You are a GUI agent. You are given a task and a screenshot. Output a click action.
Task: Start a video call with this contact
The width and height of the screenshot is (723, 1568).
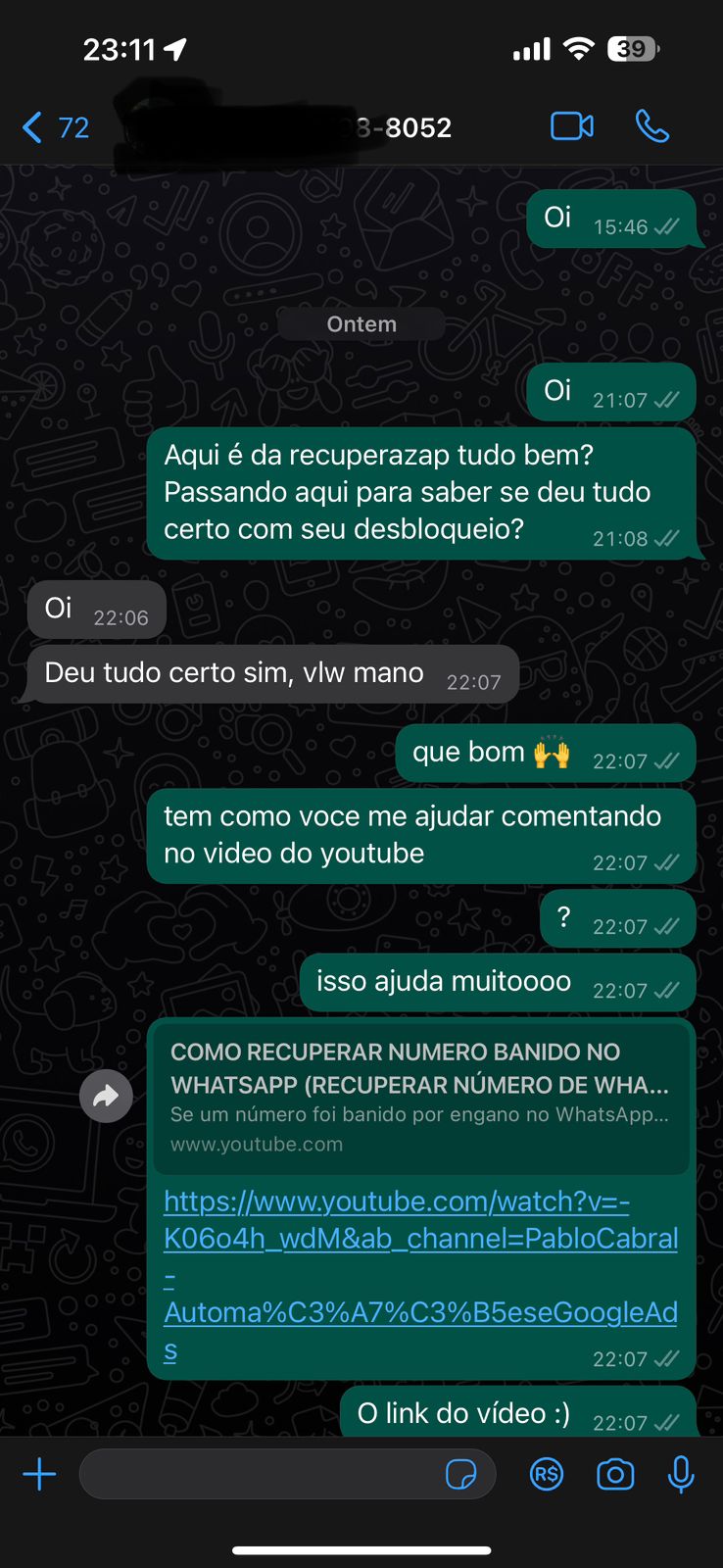(x=572, y=126)
